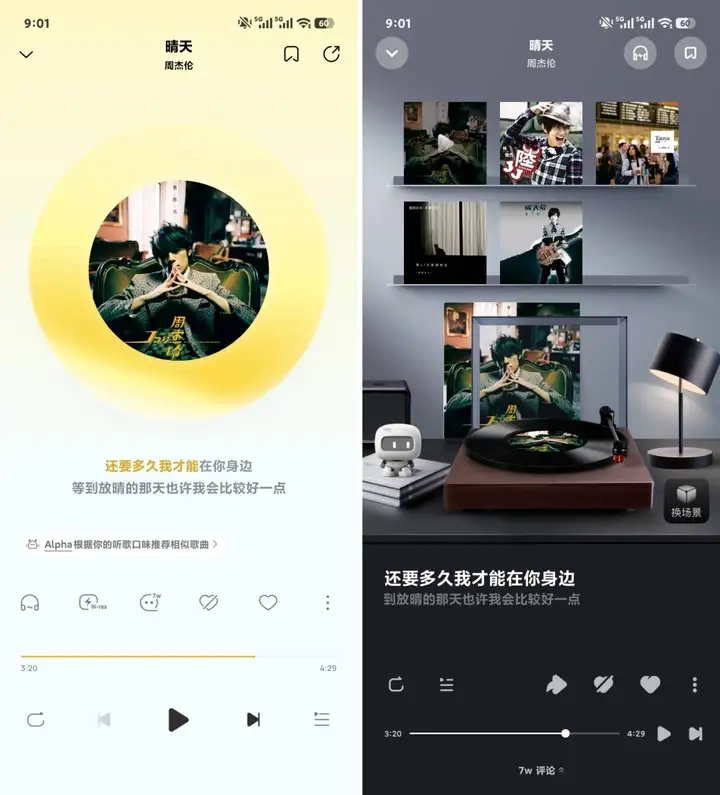
Task: Go to the previous track
Action: point(104,719)
